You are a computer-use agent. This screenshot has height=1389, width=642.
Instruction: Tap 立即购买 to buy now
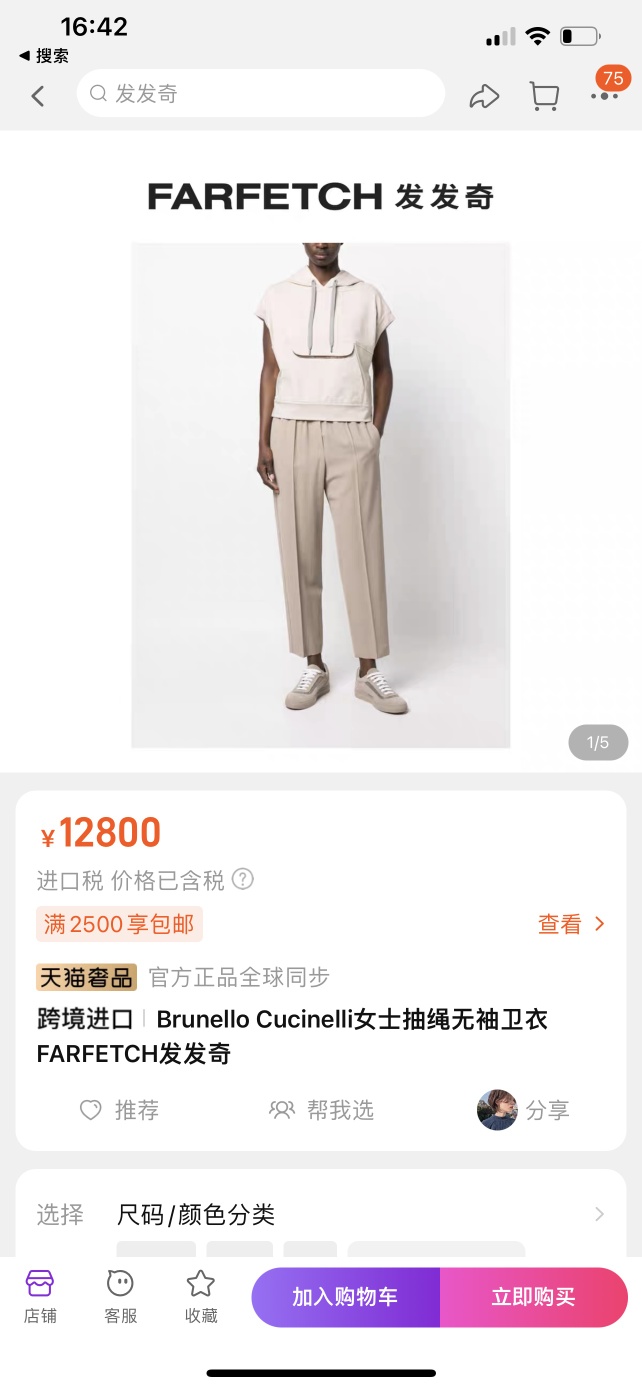coord(533,1297)
